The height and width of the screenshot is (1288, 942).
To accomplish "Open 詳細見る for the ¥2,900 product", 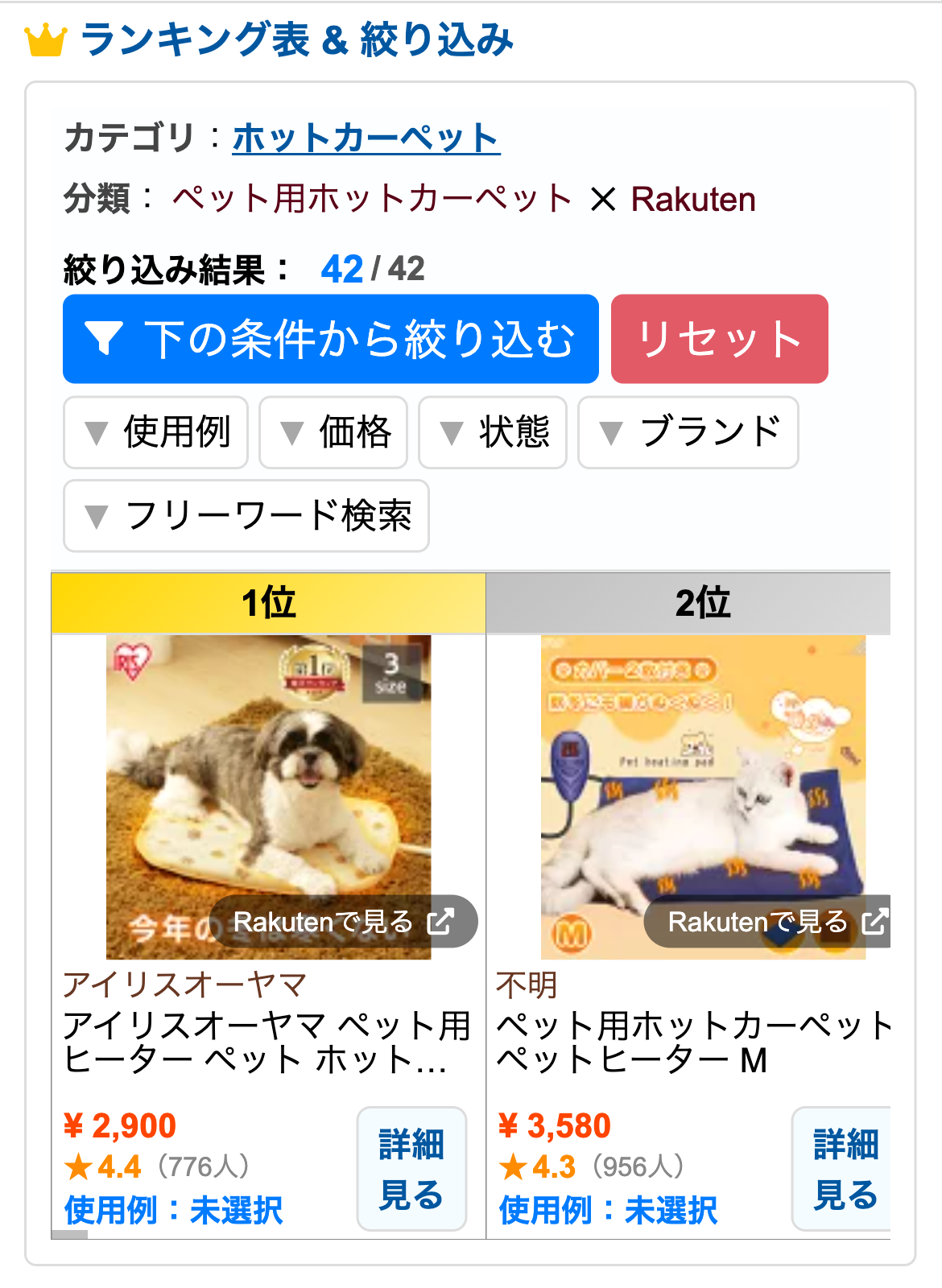I will [411, 1169].
